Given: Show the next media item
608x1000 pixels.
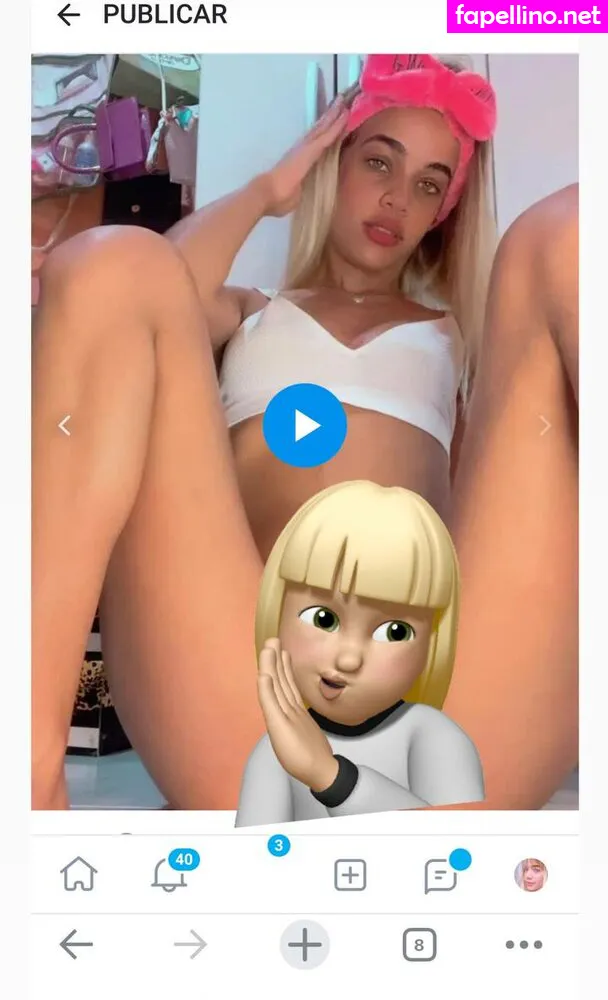Looking at the screenshot, I should pos(545,426).
